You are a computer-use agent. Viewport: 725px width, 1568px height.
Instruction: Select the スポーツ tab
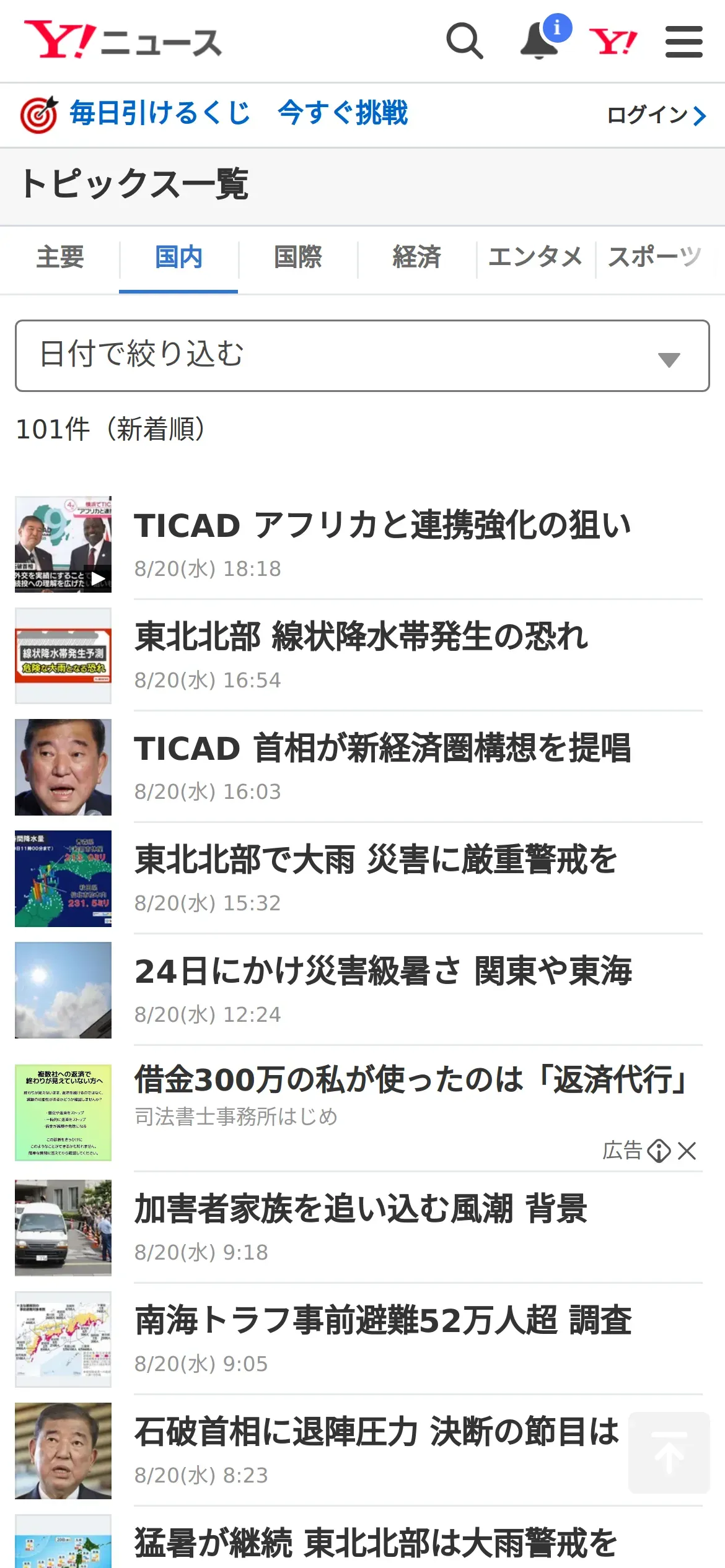coord(654,257)
